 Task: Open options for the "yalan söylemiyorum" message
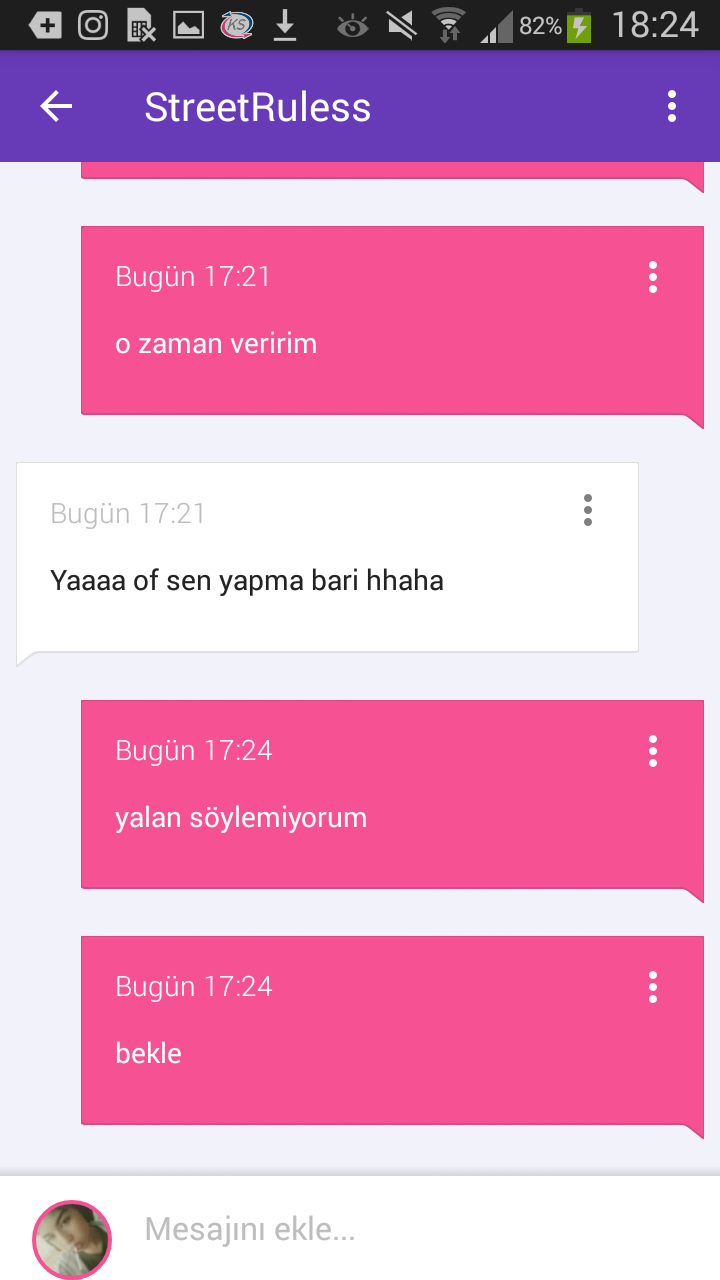(x=653, y=751)
